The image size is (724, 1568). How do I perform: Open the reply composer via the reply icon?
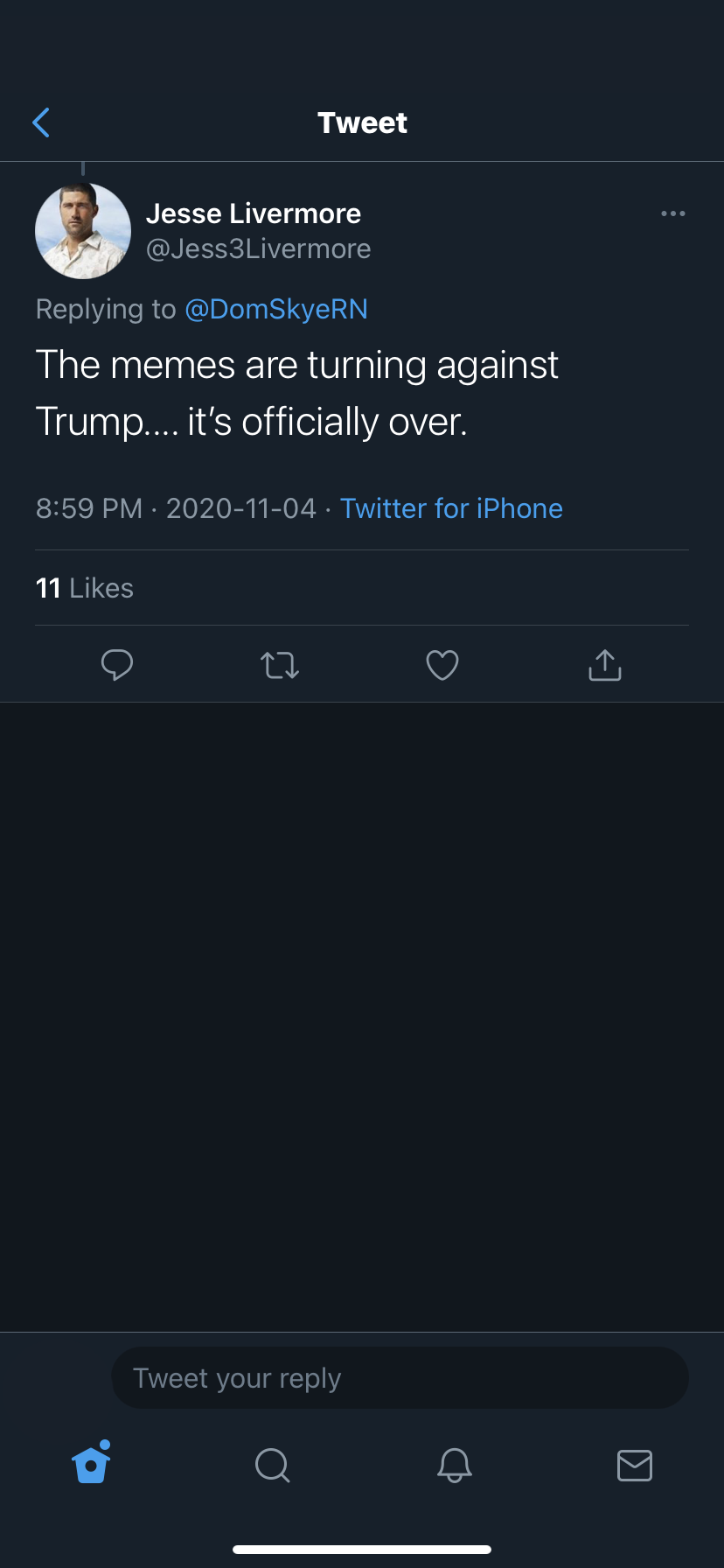click(117, 665)
